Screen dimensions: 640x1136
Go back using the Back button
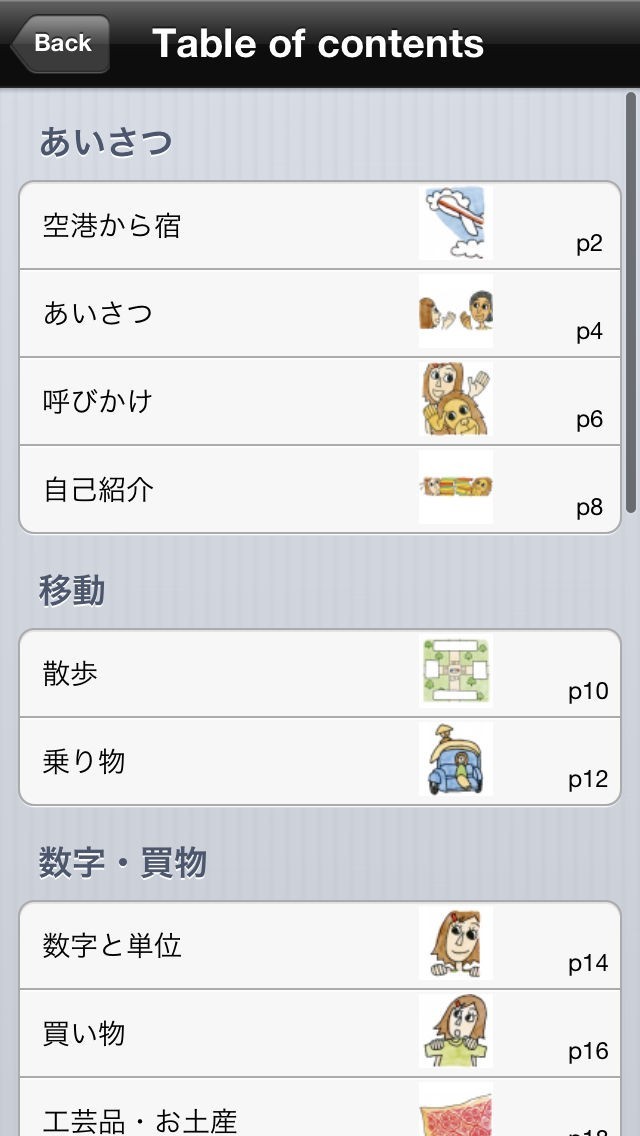click(61, 44)
